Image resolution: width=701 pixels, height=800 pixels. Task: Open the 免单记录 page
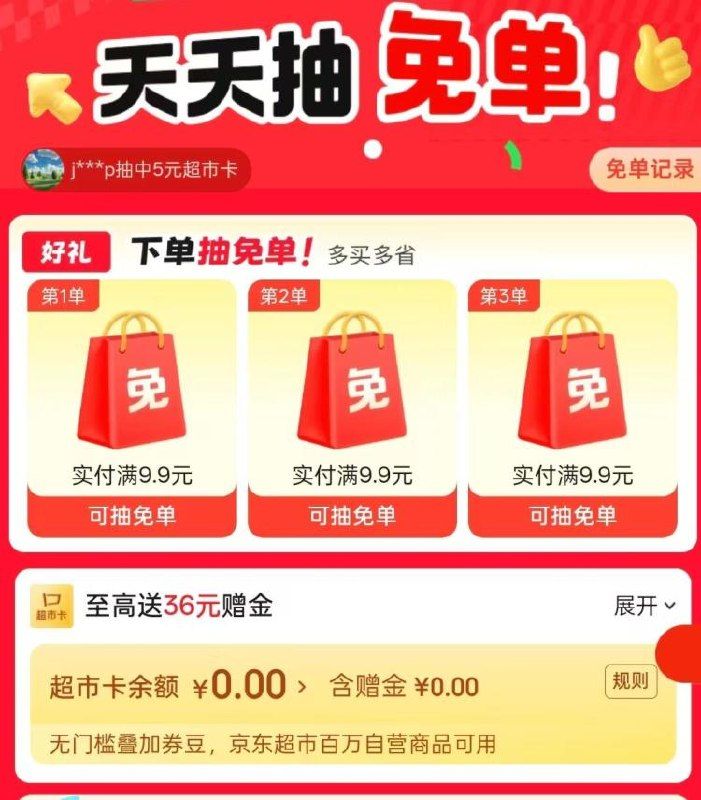648,169
